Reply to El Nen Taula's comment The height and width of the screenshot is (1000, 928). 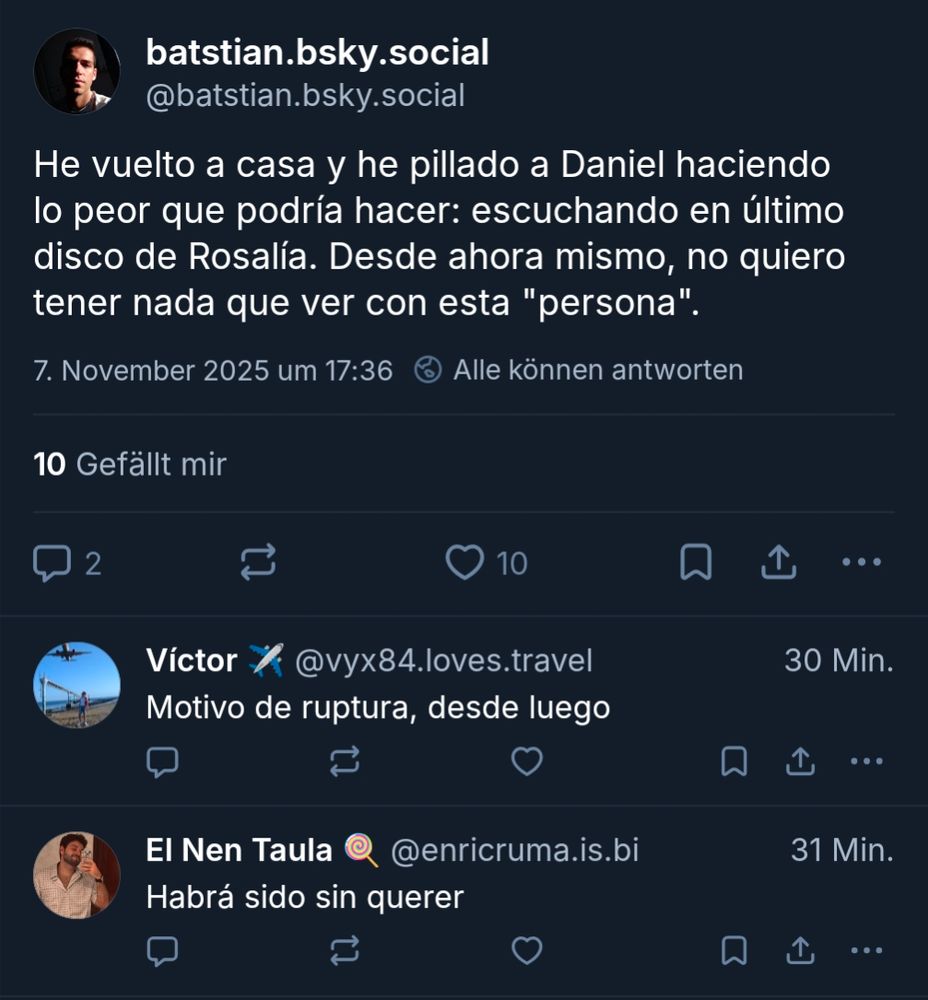tap(162, 951)
